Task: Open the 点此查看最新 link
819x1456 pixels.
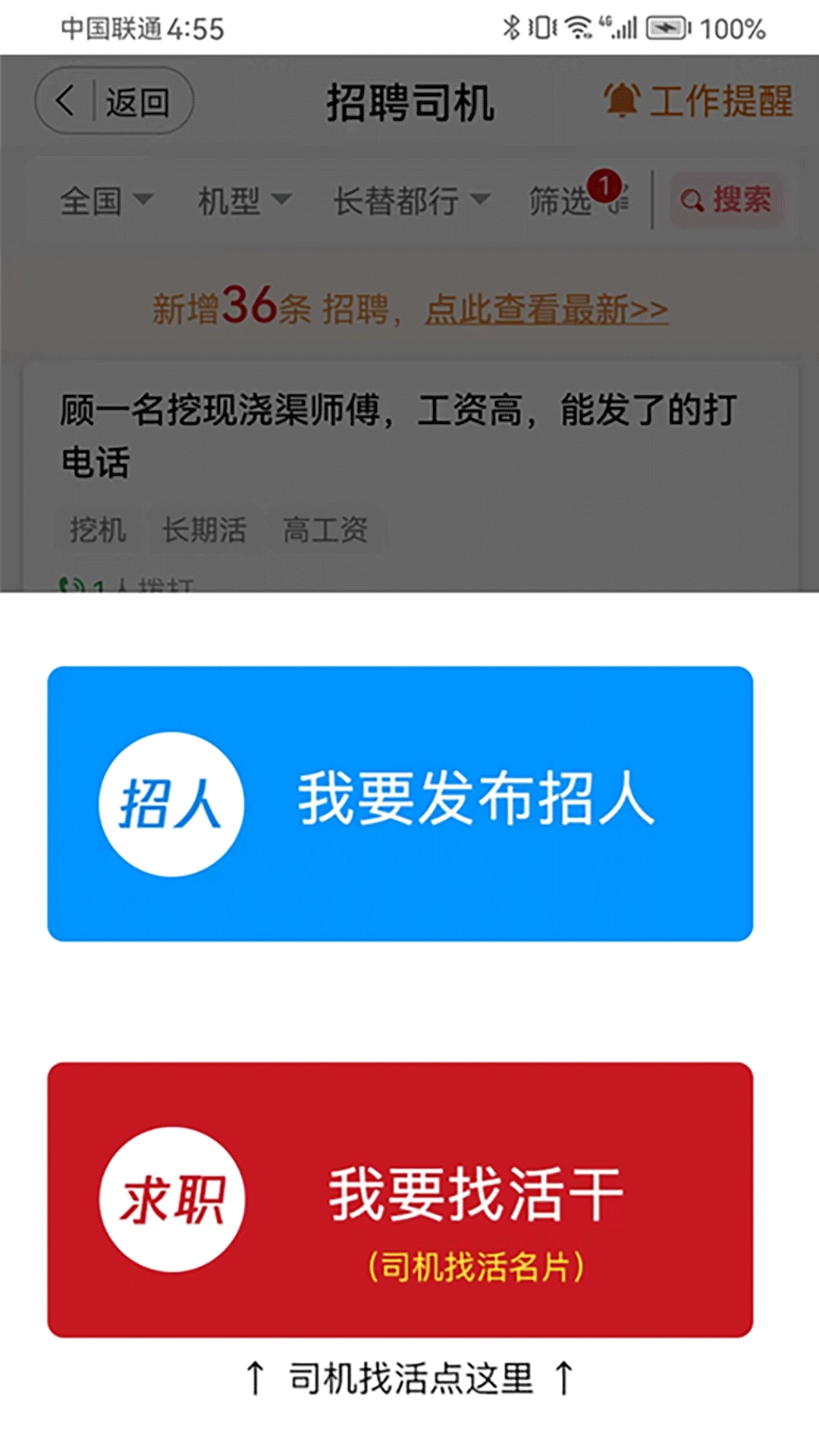Action: 546,309
